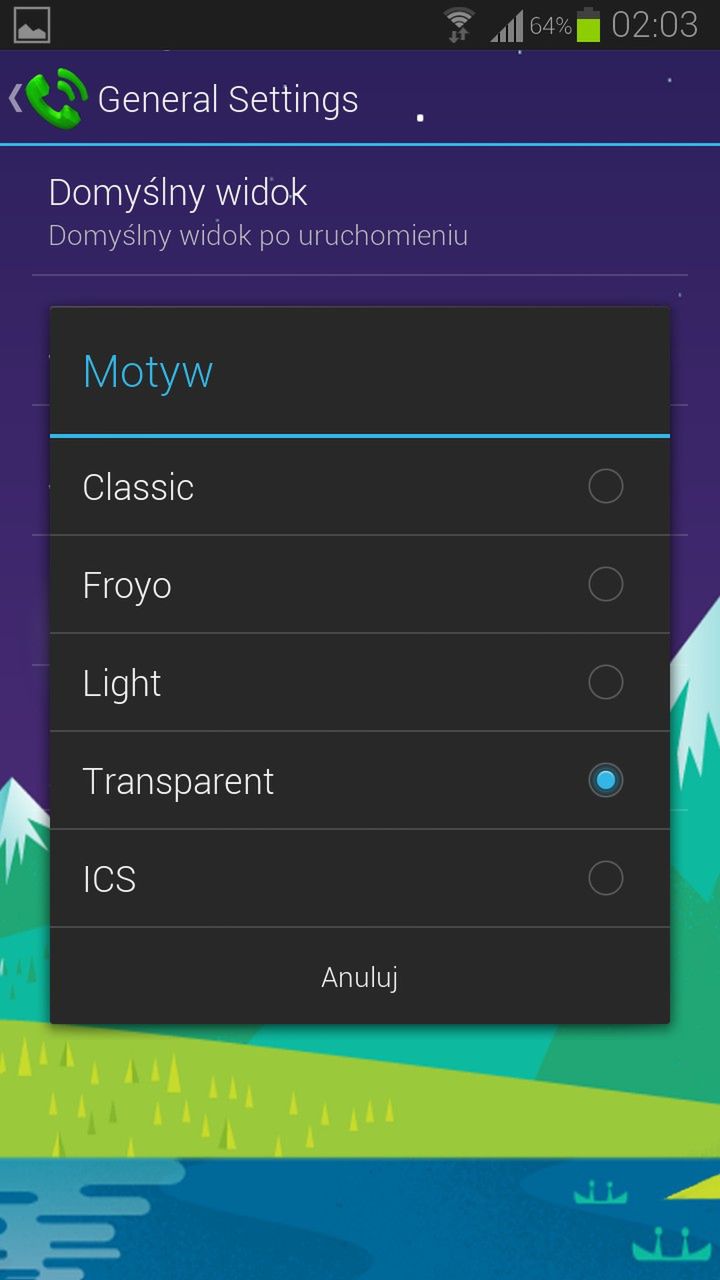Pick the Light theme
Viewport: 720px width, 1280px height.
click(x=359, y=683)
